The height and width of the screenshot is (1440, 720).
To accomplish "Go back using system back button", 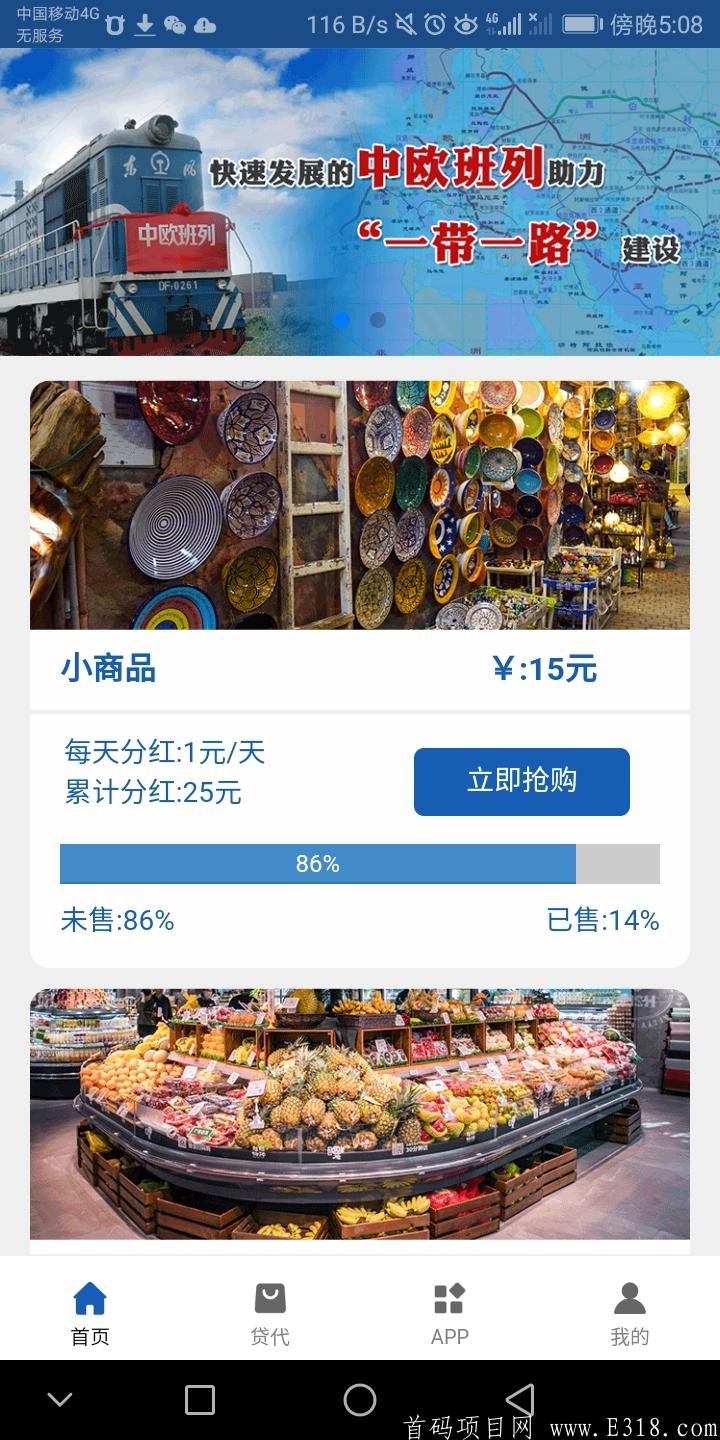I will pyautogui.click(x=520, y=1400).
